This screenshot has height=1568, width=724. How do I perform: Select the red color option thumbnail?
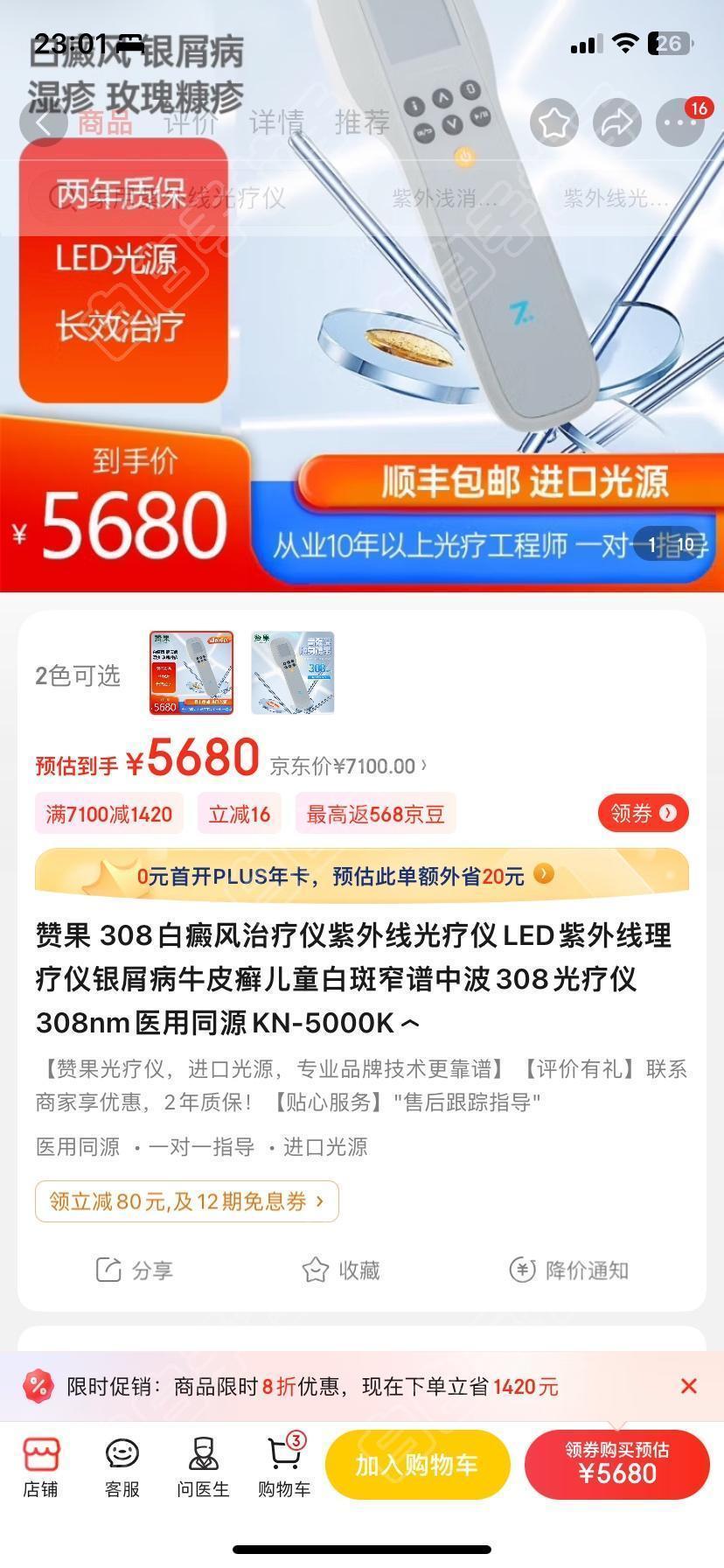point(191,673)
